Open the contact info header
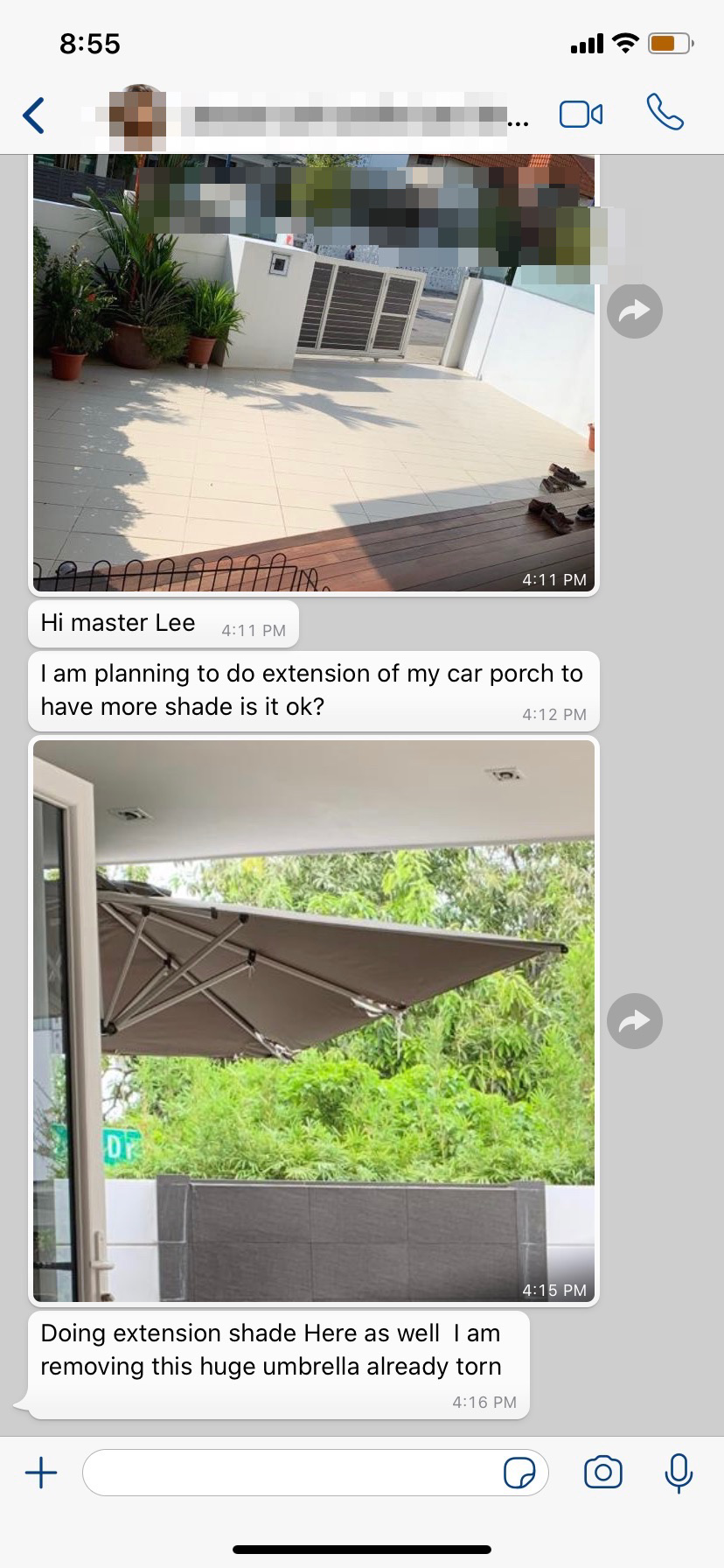The image size is (724, 1568). [306, 115]
